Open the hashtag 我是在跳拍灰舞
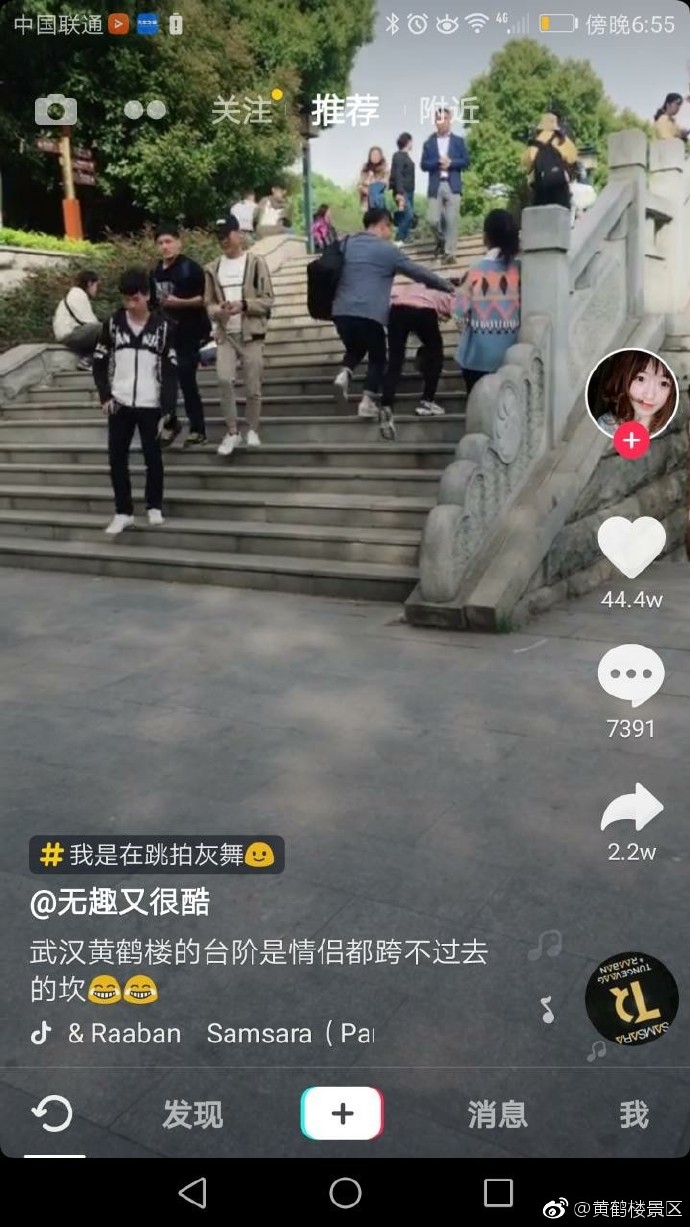690x1227 pixels. [x=157, y=854]
